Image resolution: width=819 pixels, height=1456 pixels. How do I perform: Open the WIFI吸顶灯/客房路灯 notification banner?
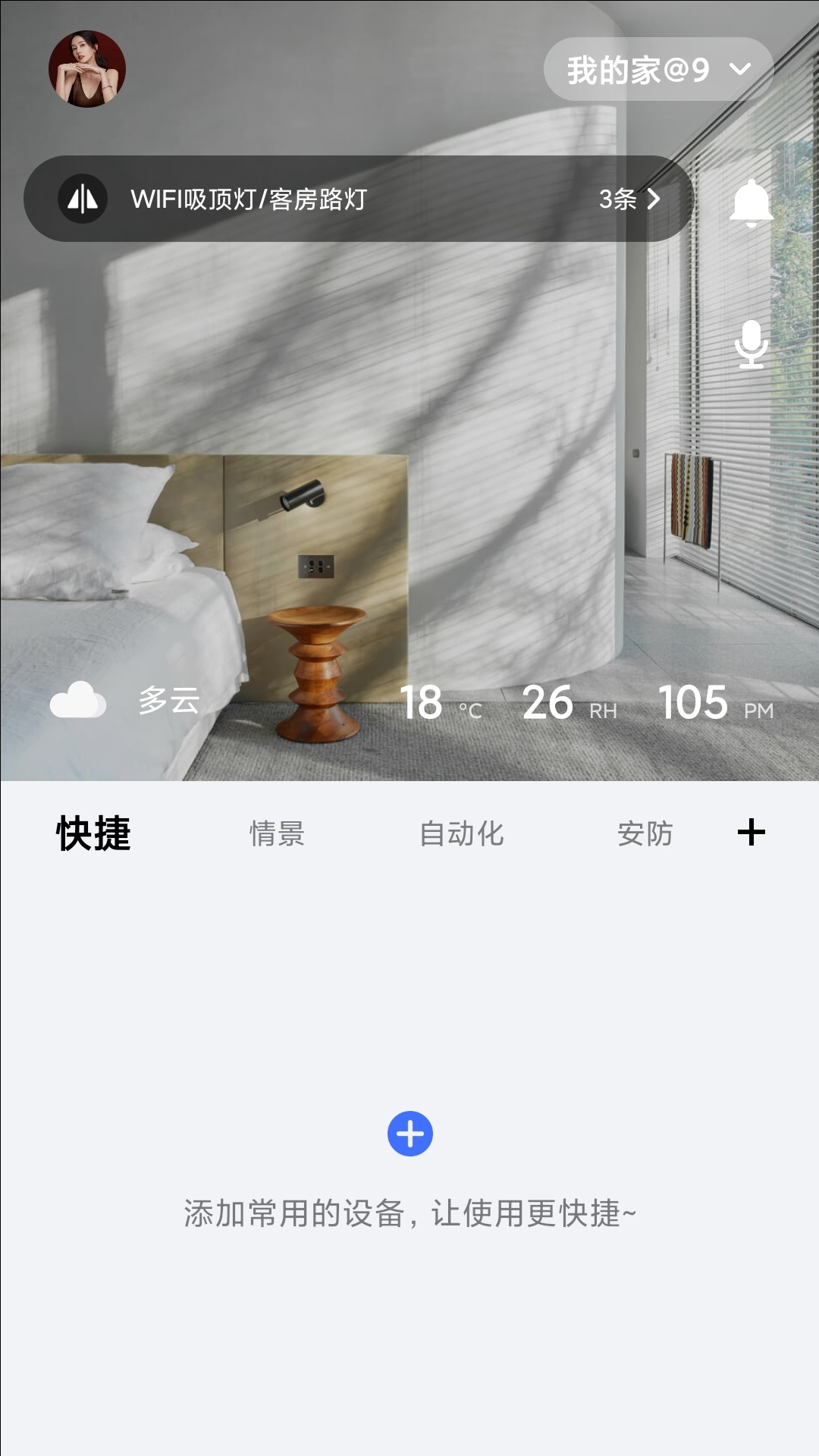[x=358, y=199]
